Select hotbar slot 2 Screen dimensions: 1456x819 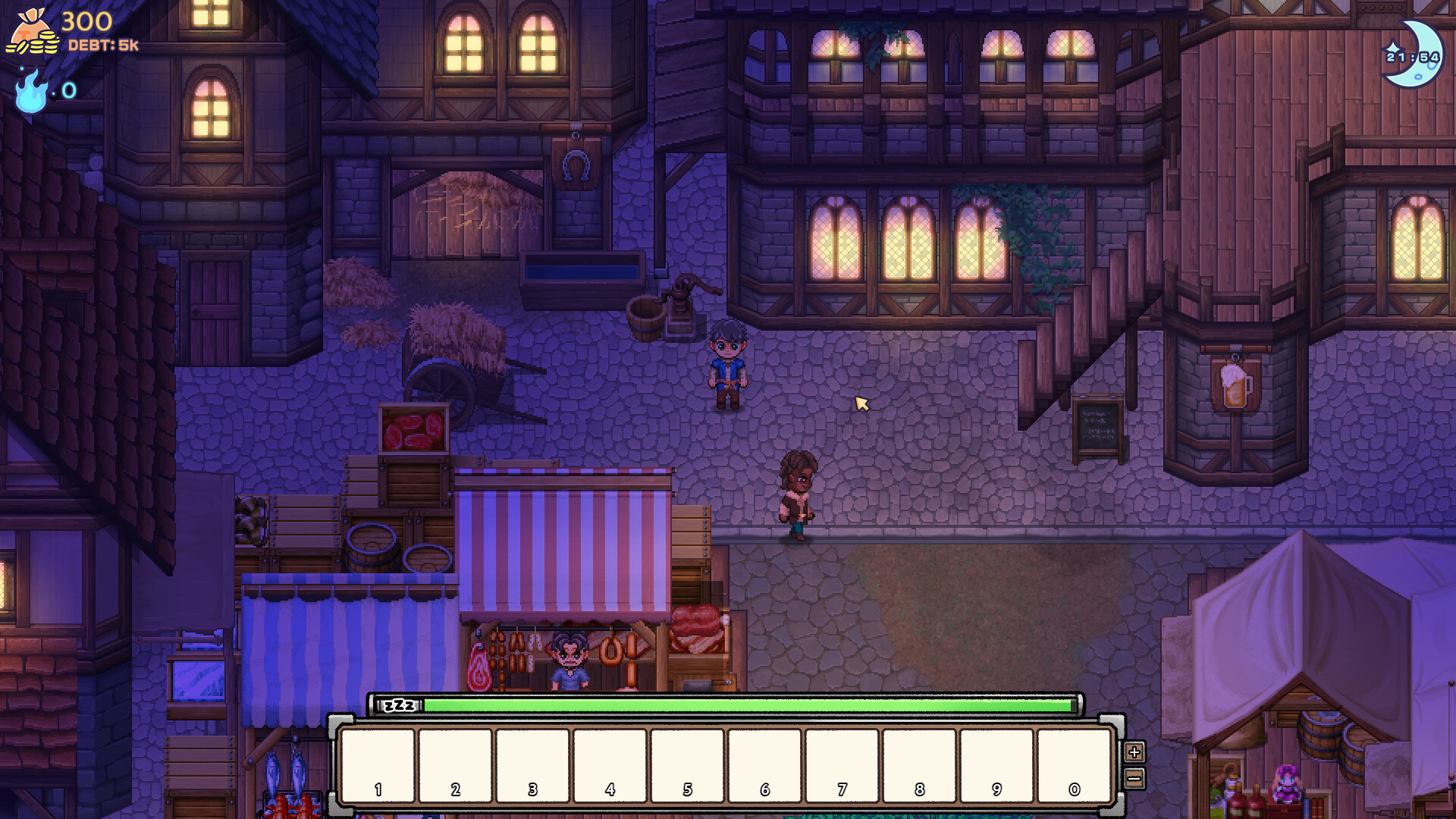coord(455,764)
